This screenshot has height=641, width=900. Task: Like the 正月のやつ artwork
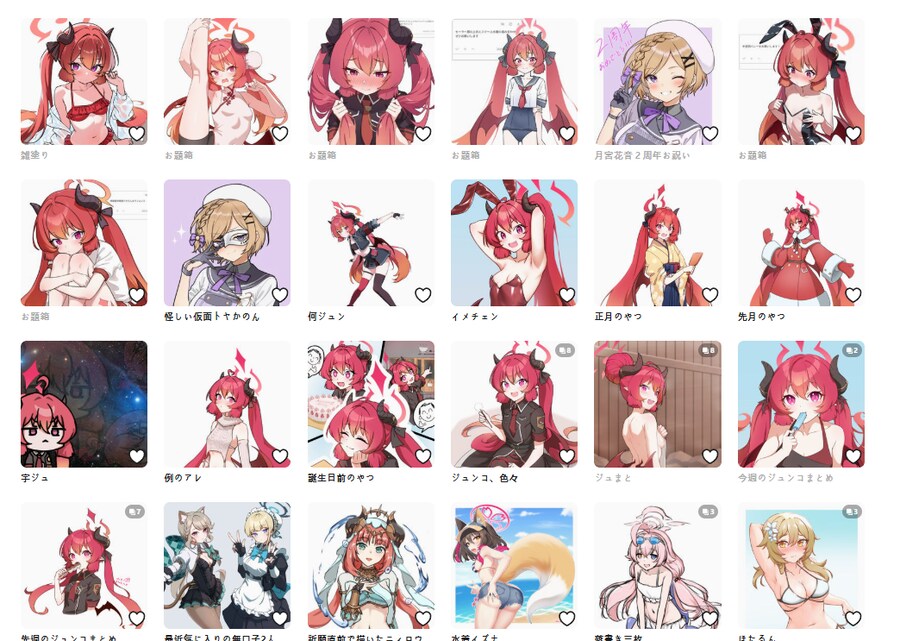(710, 295)
